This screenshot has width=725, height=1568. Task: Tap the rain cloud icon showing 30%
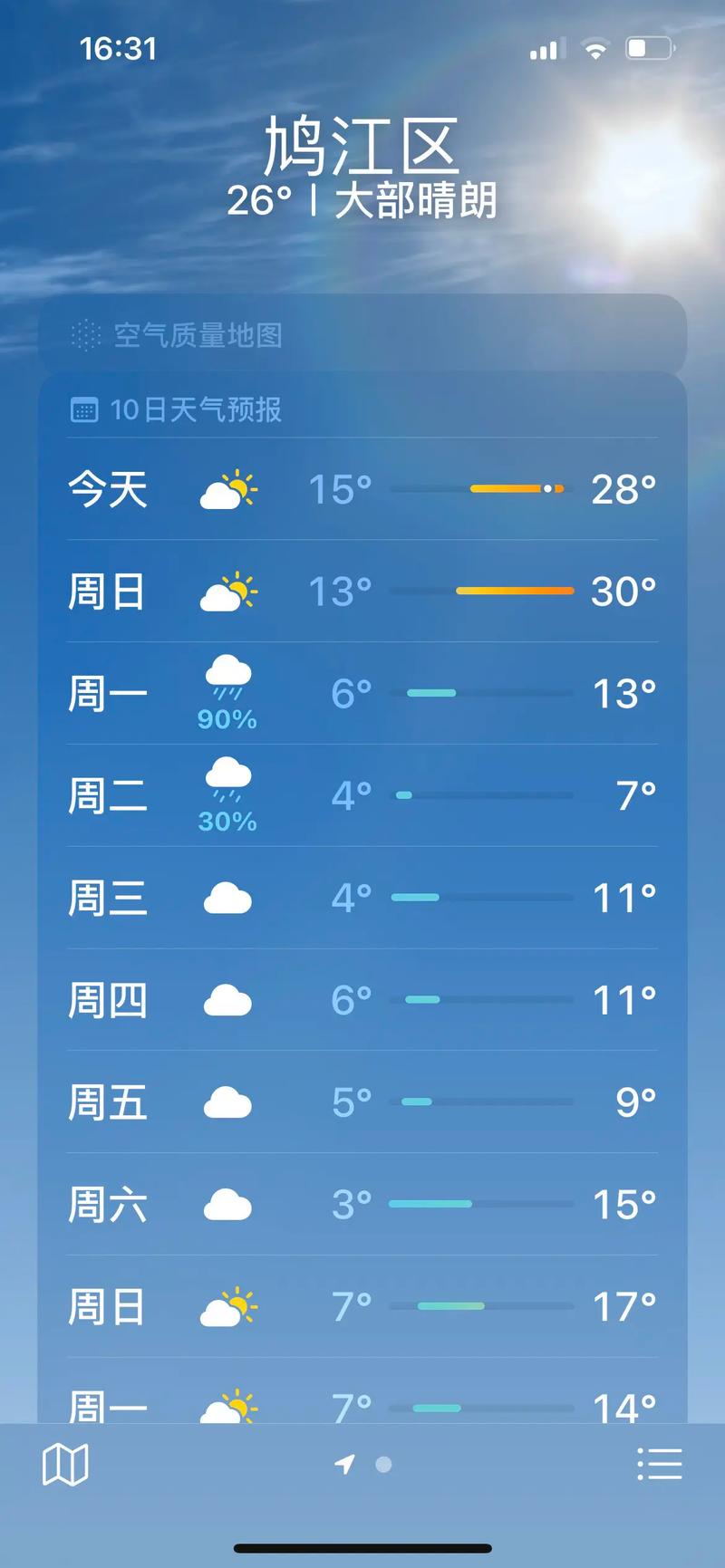coord(227,777)
